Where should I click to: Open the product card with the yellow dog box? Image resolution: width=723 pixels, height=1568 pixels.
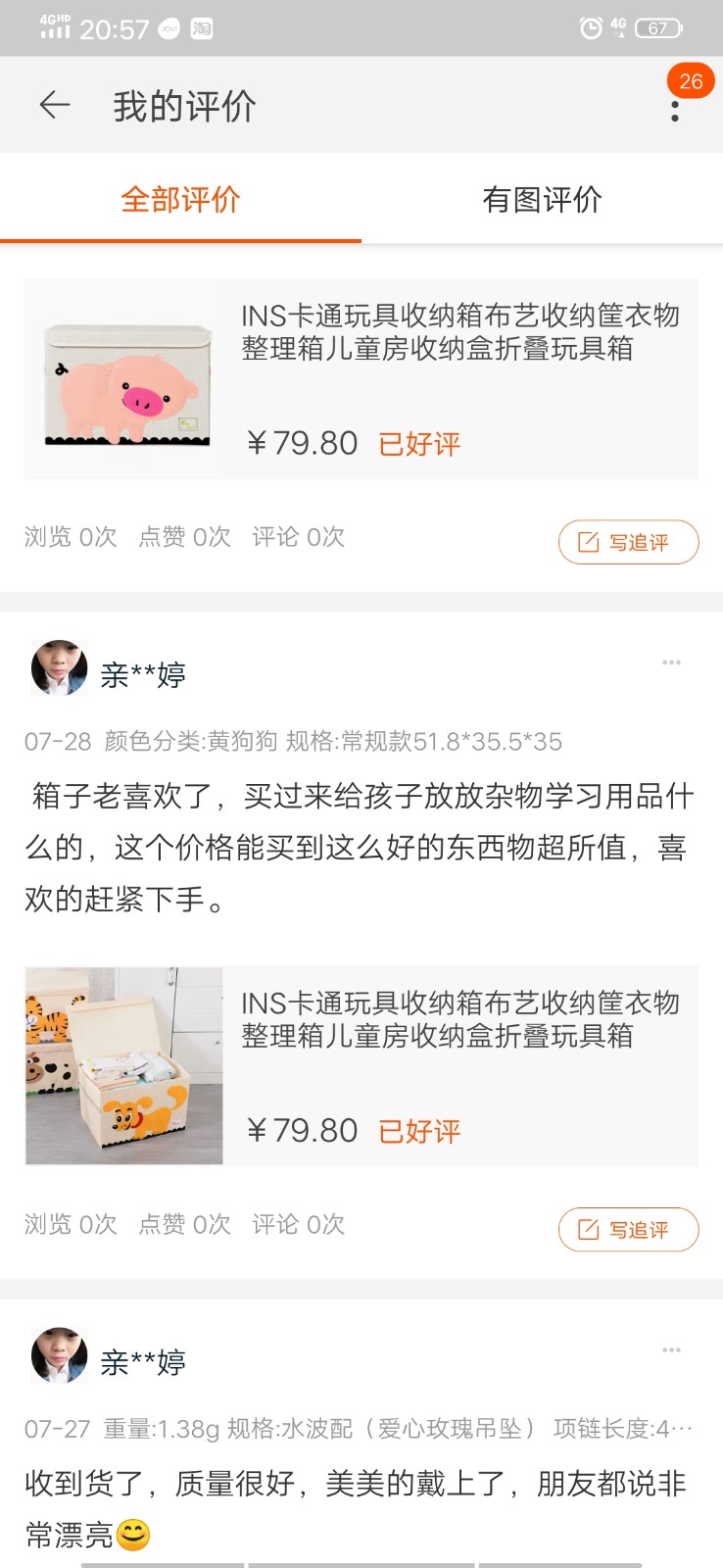tap(361, 1065)
